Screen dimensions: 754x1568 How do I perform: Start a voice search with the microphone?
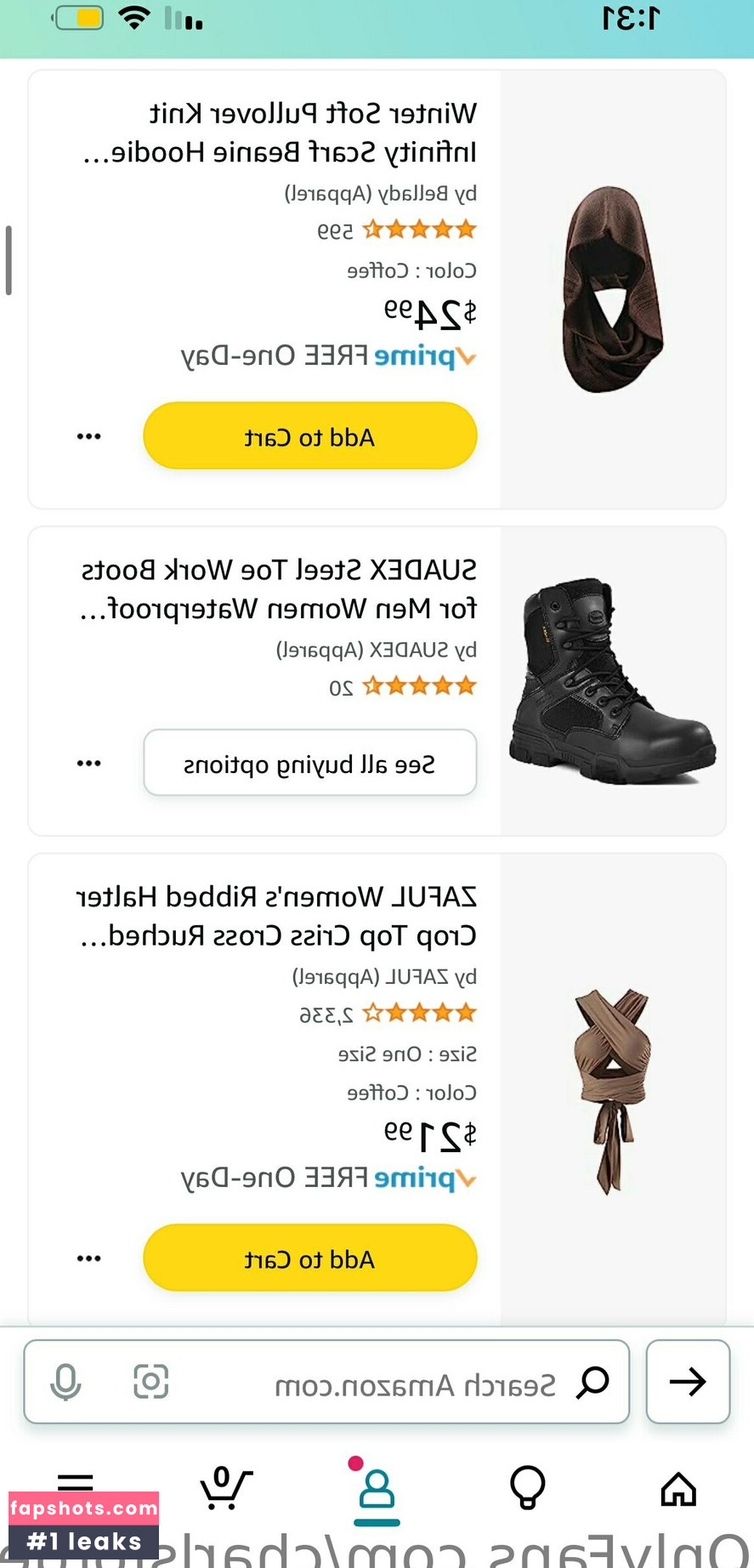pos(65,1382)
